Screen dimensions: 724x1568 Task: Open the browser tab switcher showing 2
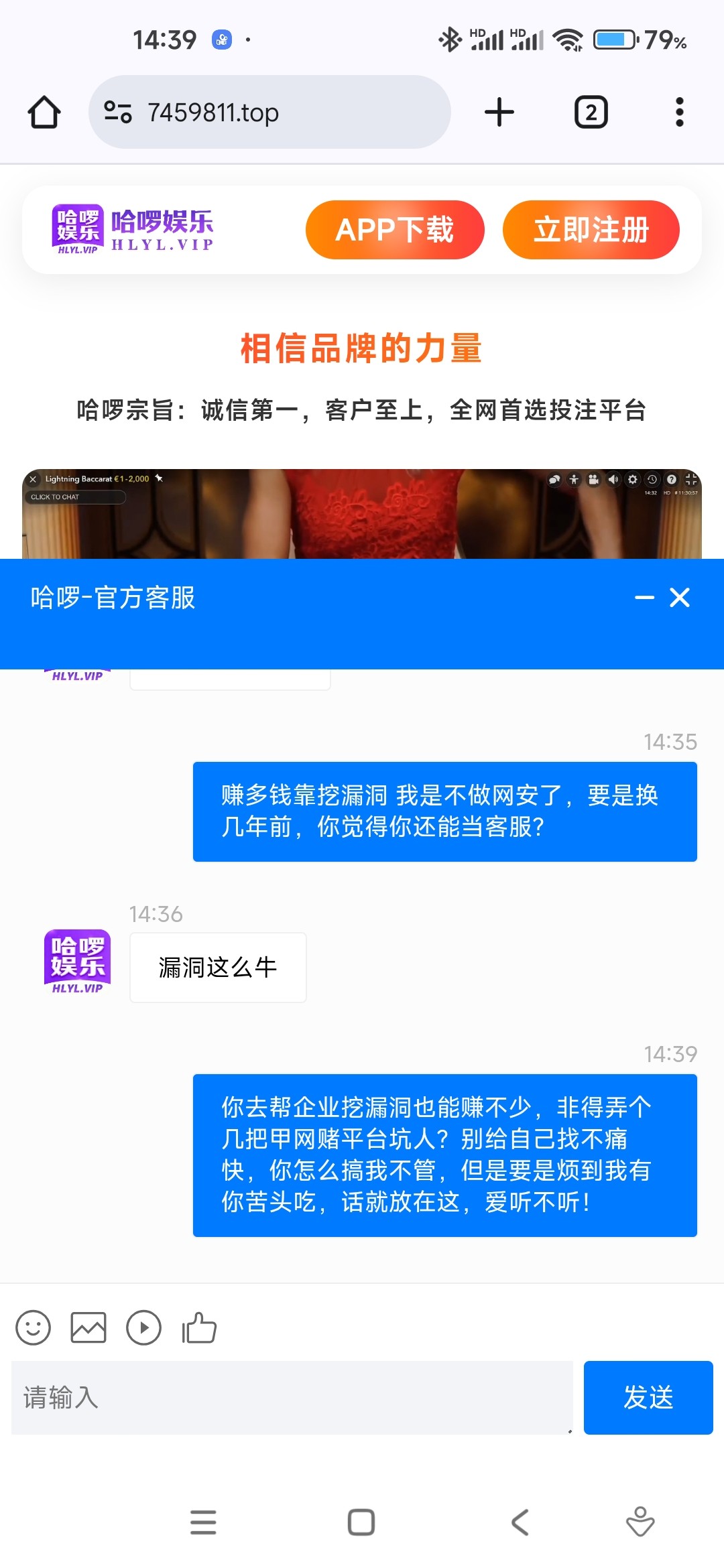coord(591,111)
